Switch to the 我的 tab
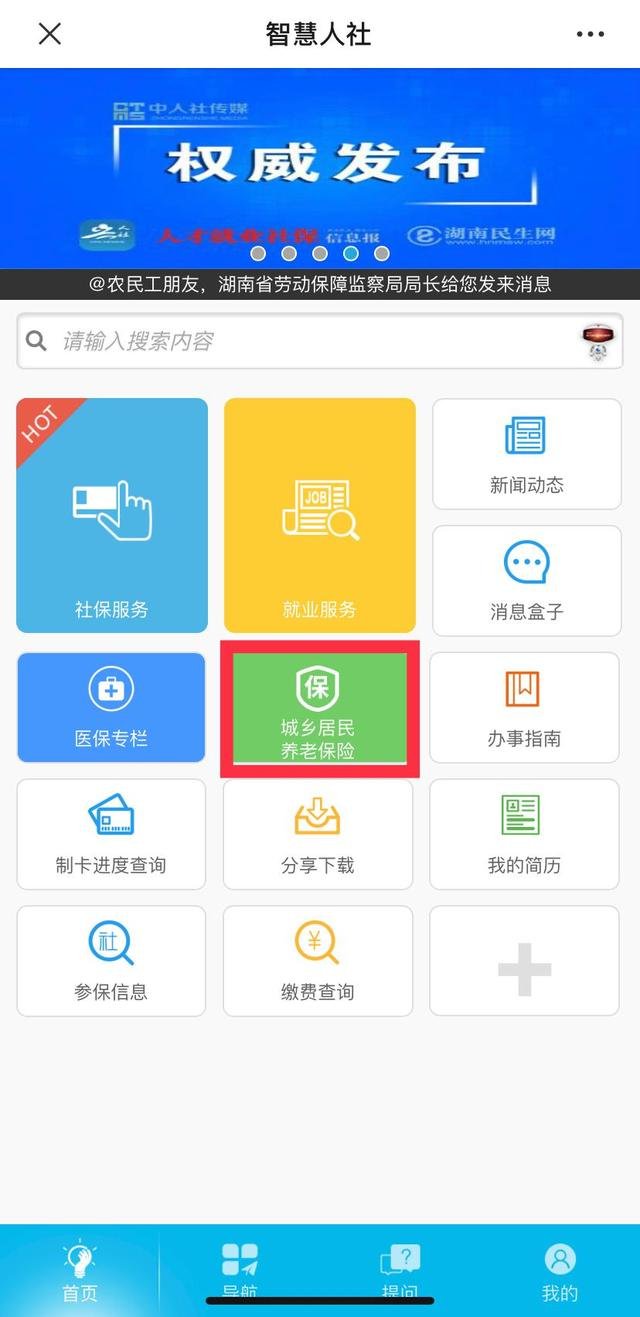The width and height of the screenshot is (640, 1317). click(560, 1270)
